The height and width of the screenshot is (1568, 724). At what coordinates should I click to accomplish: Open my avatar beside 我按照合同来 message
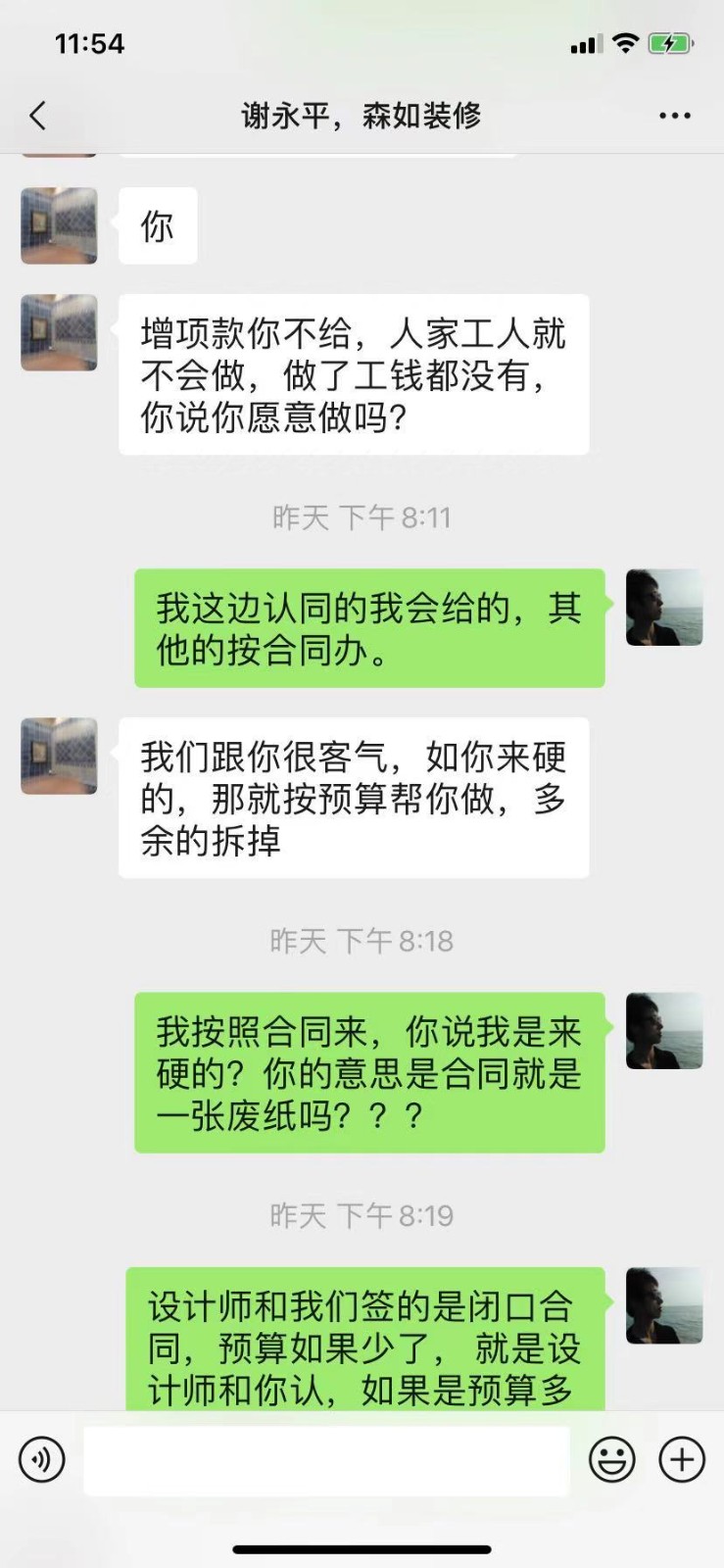pyautogui.click(x=664, y=1031)
